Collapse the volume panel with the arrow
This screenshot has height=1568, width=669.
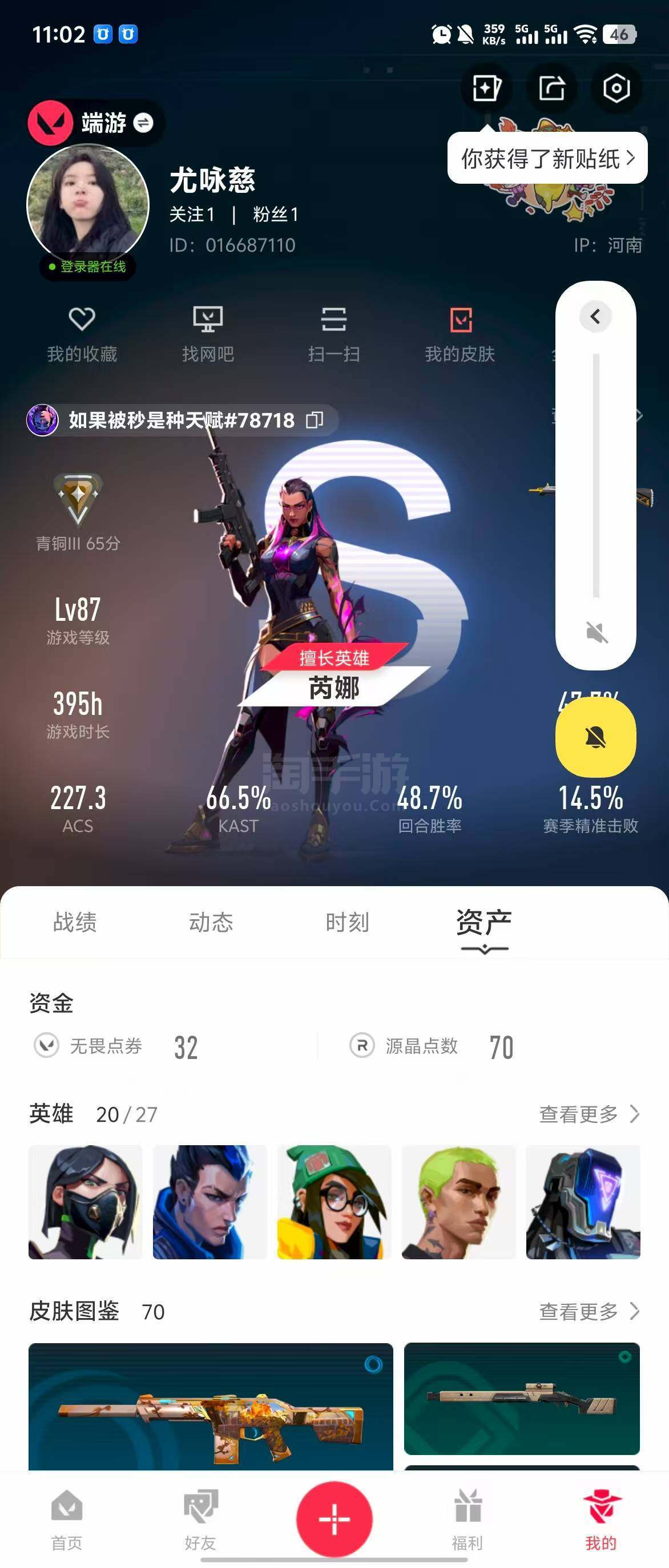point(595,316)
